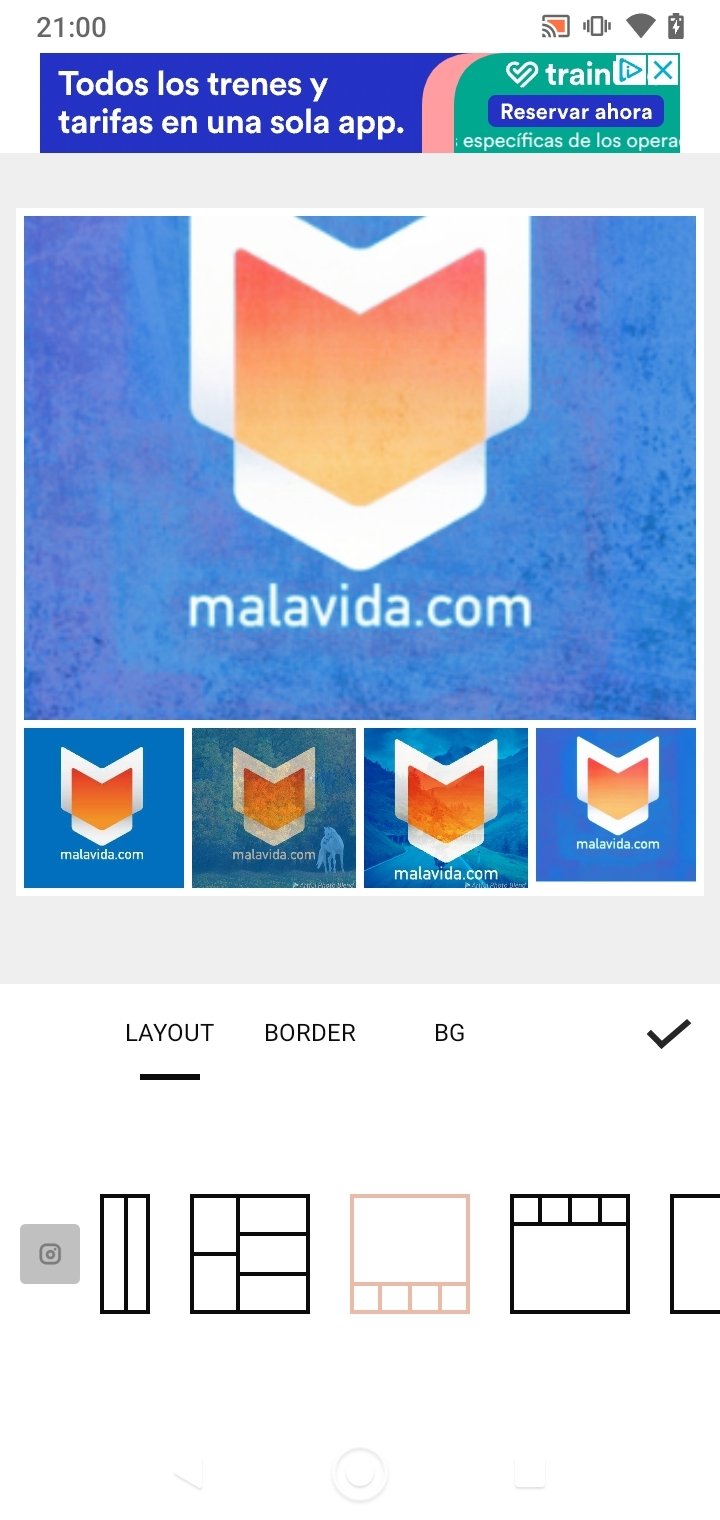The image size is (720, 1520).
Task: Tap Reservar ahora in the ad banner
Action: click(x=576, y=112)
